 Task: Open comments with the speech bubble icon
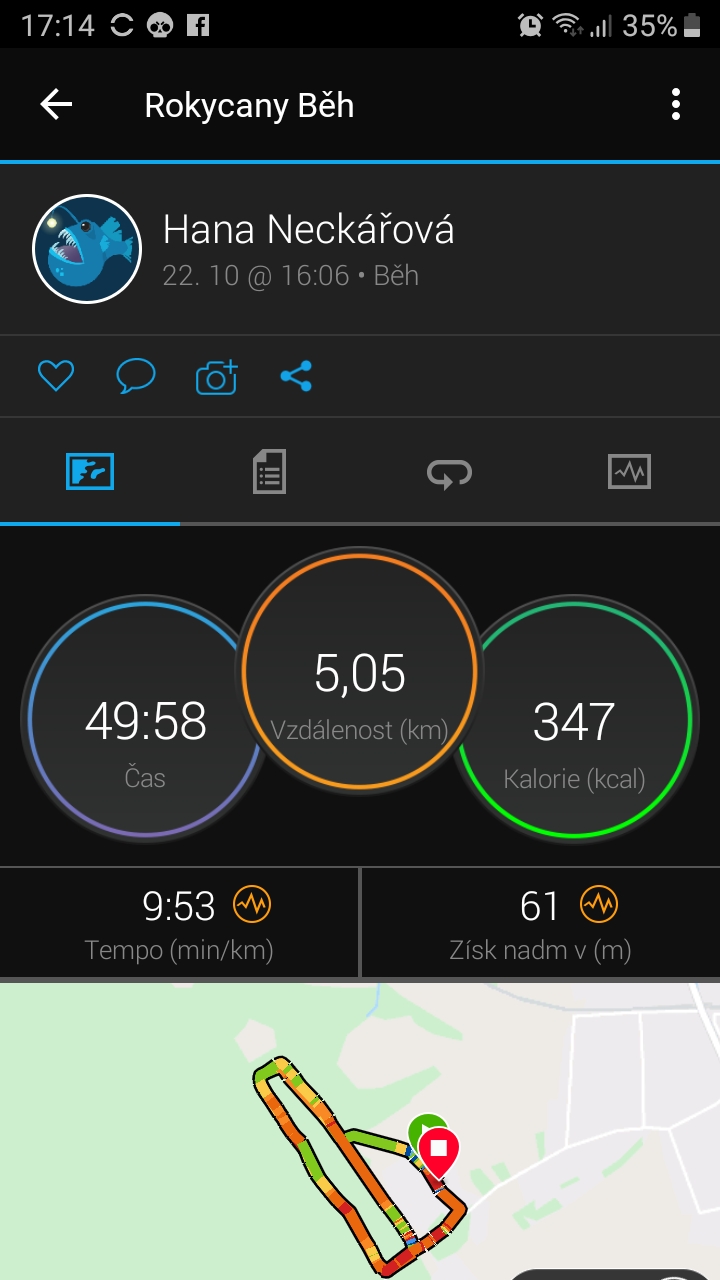click(136, 376)
